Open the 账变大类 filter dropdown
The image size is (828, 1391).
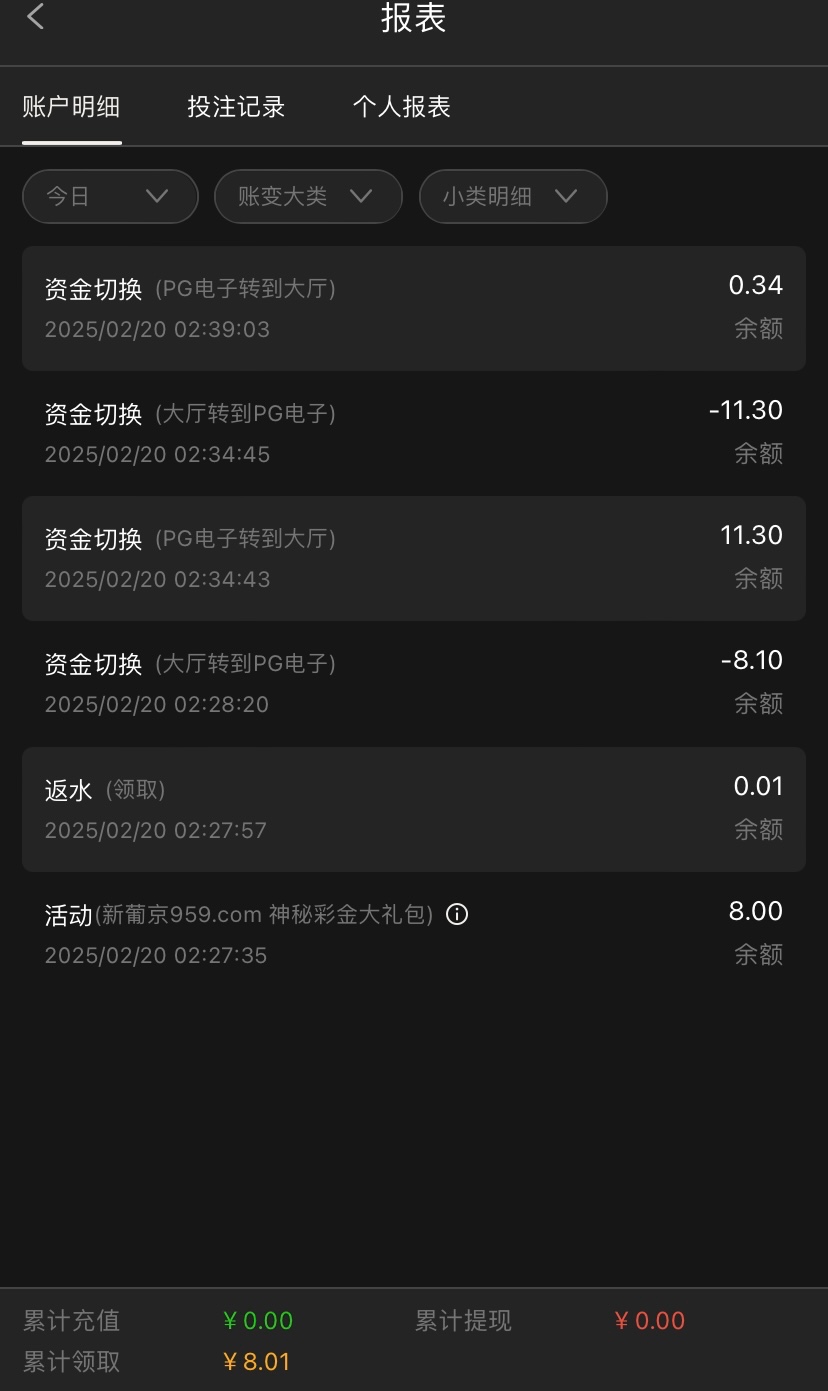point(308,196)
